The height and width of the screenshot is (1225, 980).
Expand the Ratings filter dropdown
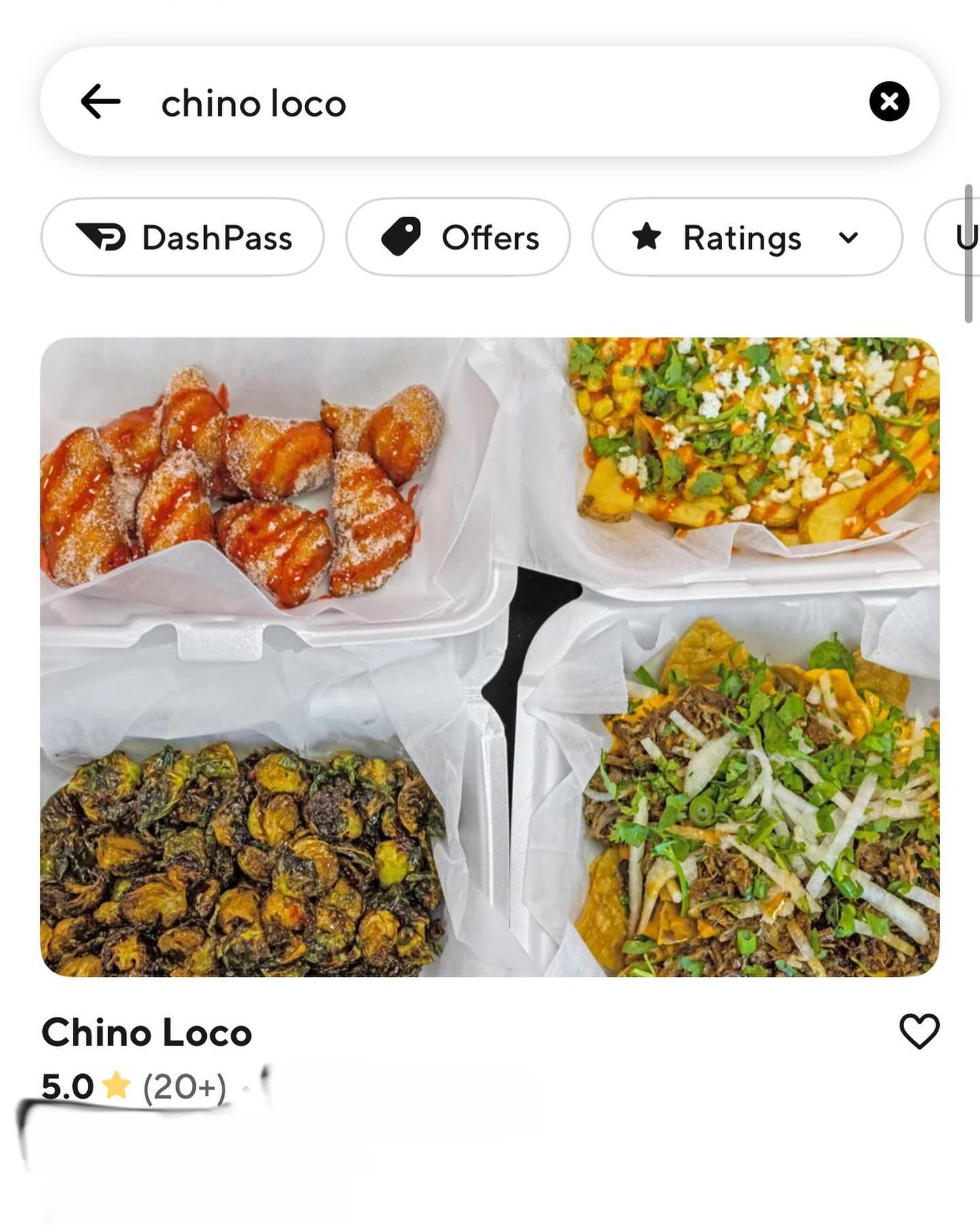[x=747, y=238]
